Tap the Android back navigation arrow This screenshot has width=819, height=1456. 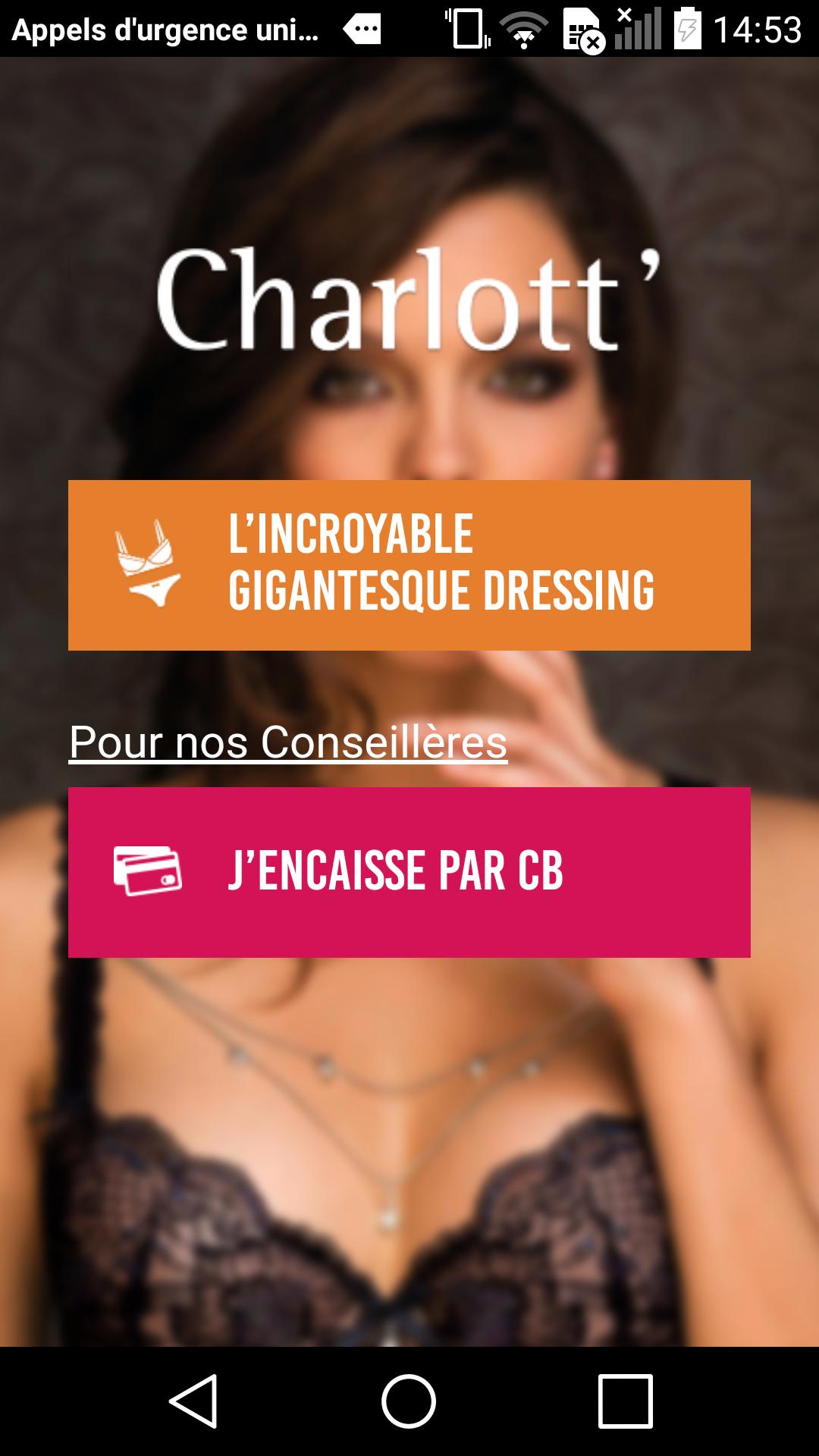[194, 1401]
